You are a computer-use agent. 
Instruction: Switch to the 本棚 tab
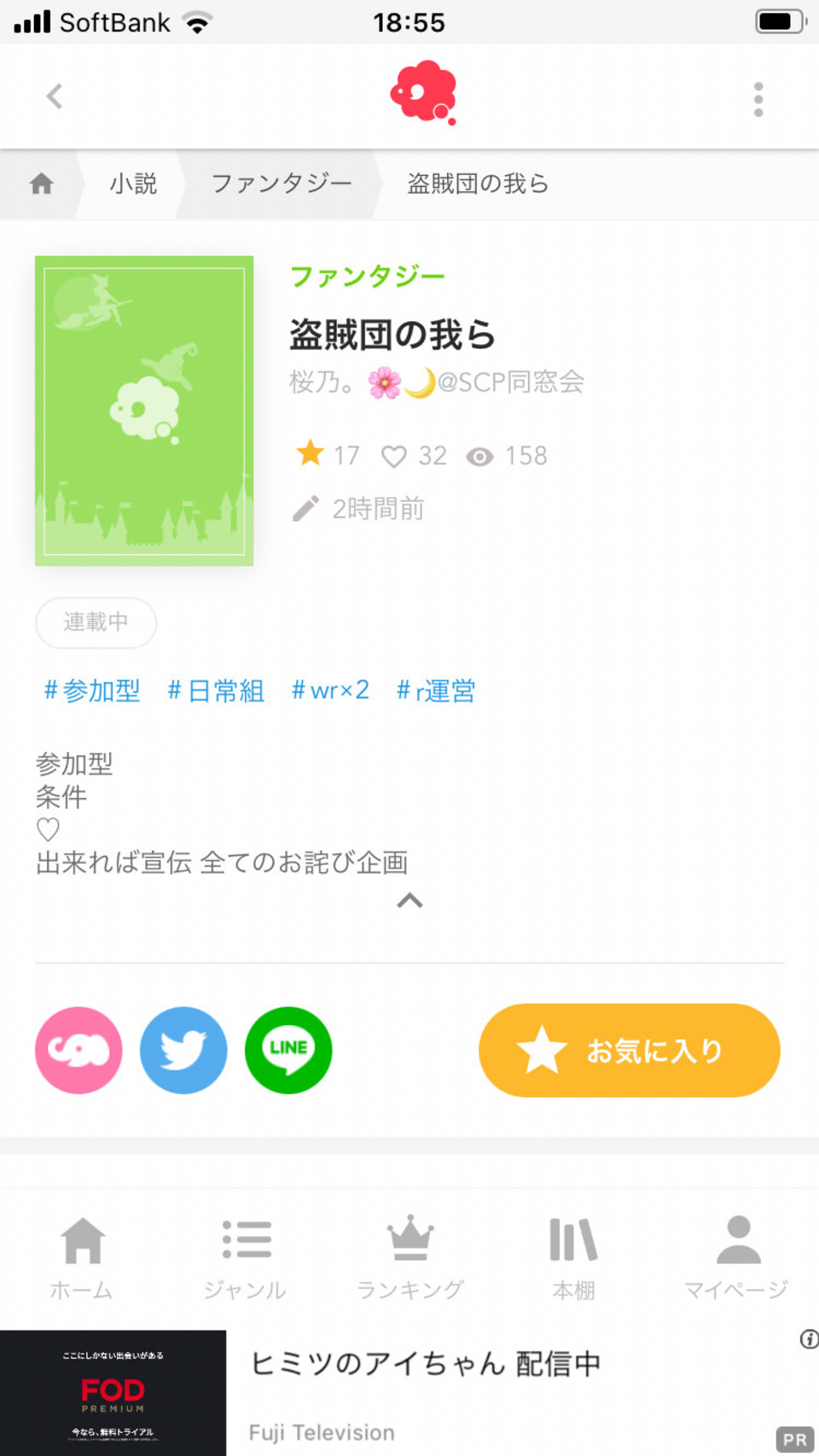coord(573,1258)
